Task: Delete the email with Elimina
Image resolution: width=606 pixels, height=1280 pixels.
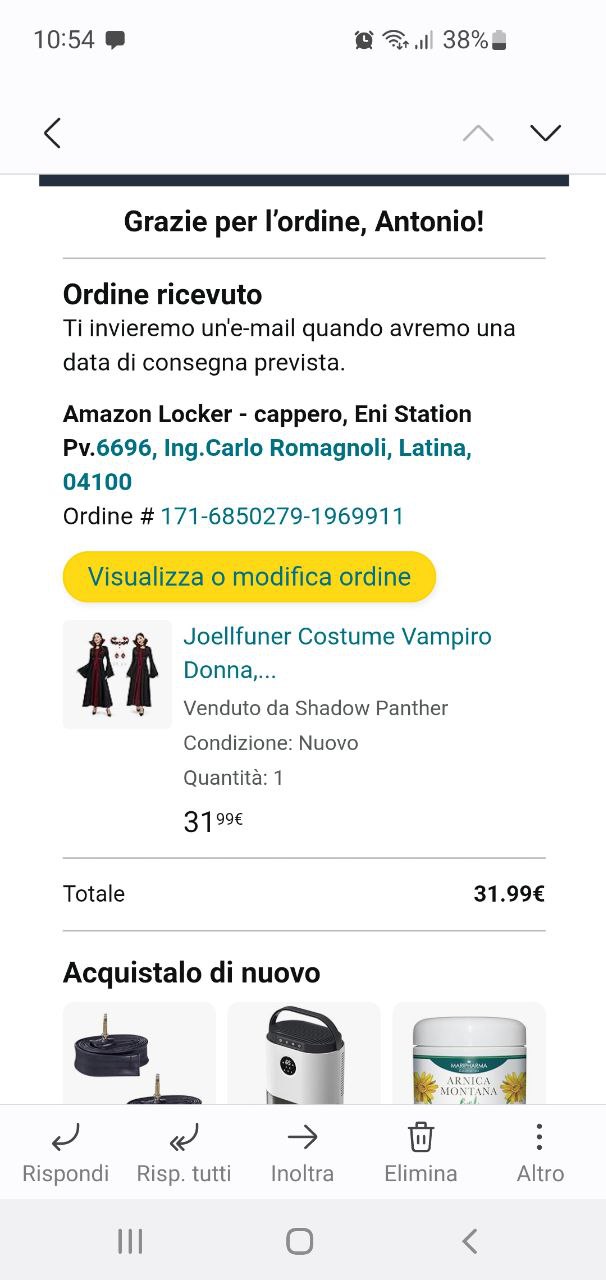Action: [x=421, y=1153]
